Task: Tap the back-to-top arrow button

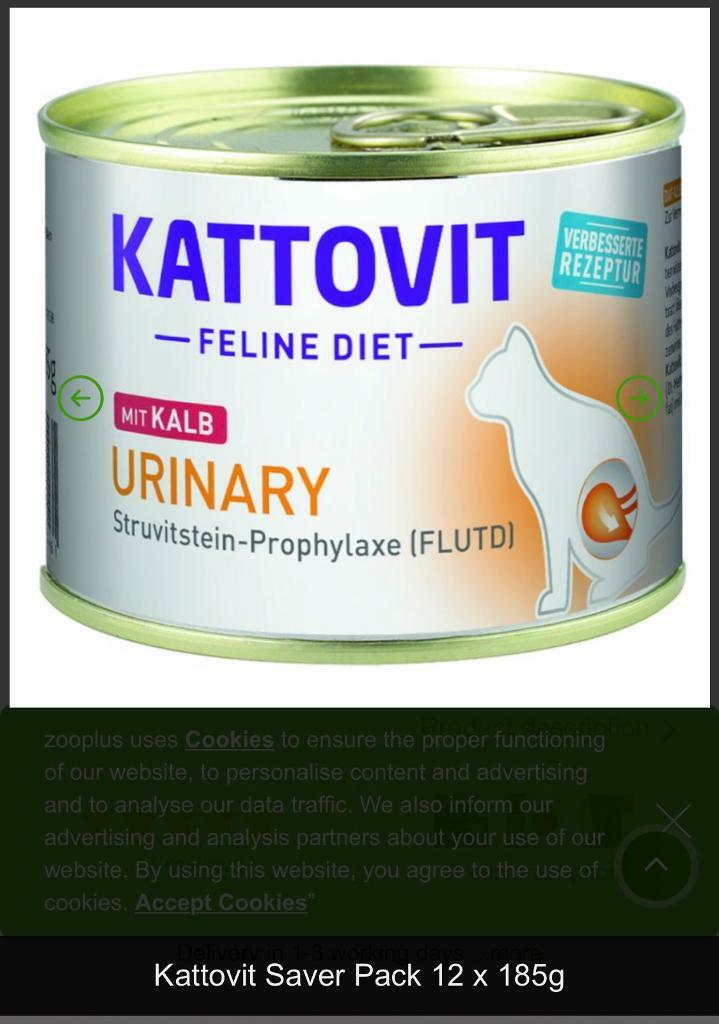Action: coord(656,866)
